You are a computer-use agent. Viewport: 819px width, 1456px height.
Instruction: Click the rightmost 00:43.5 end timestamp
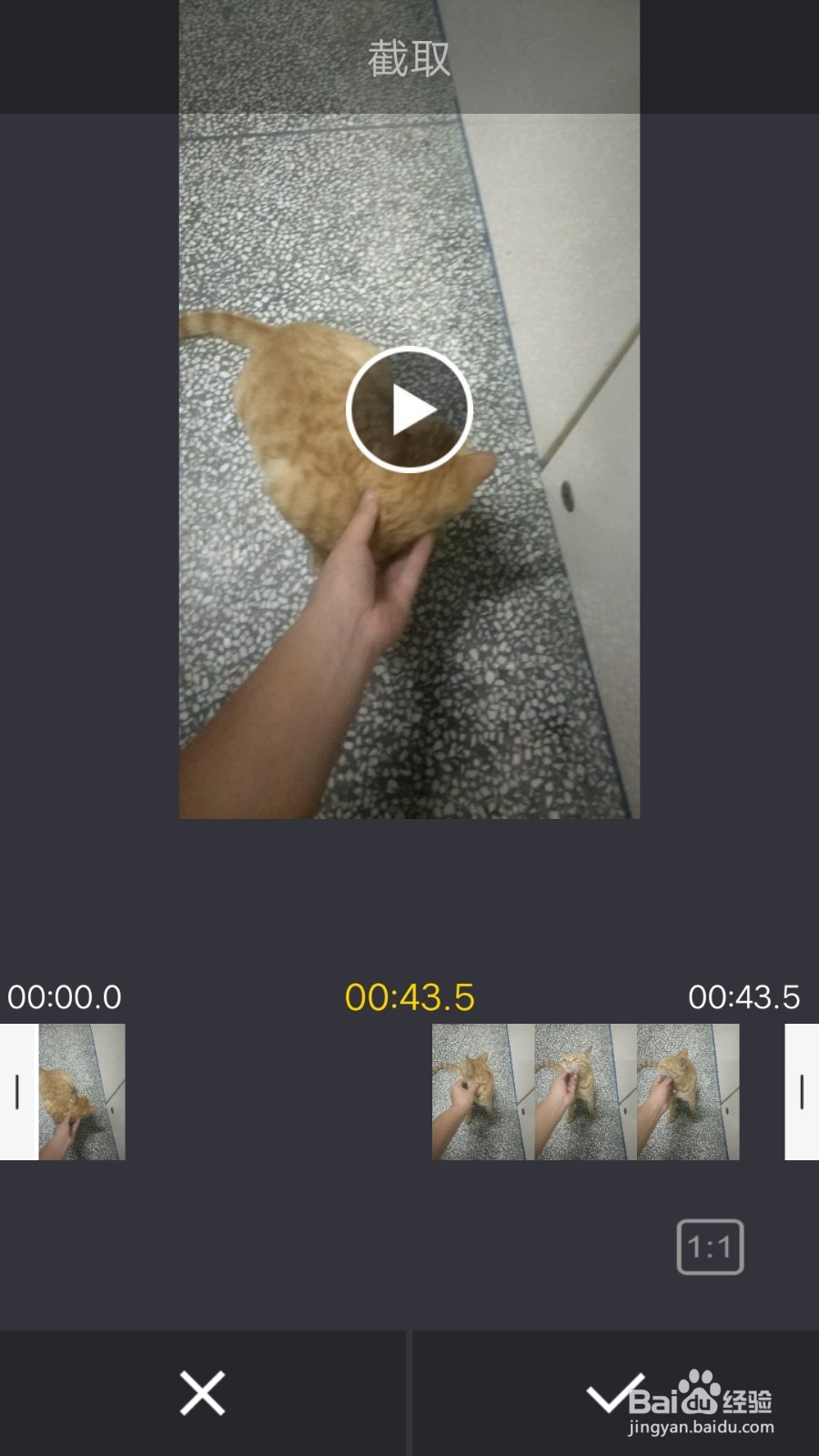pyautogui.click(x=743, y=997)
